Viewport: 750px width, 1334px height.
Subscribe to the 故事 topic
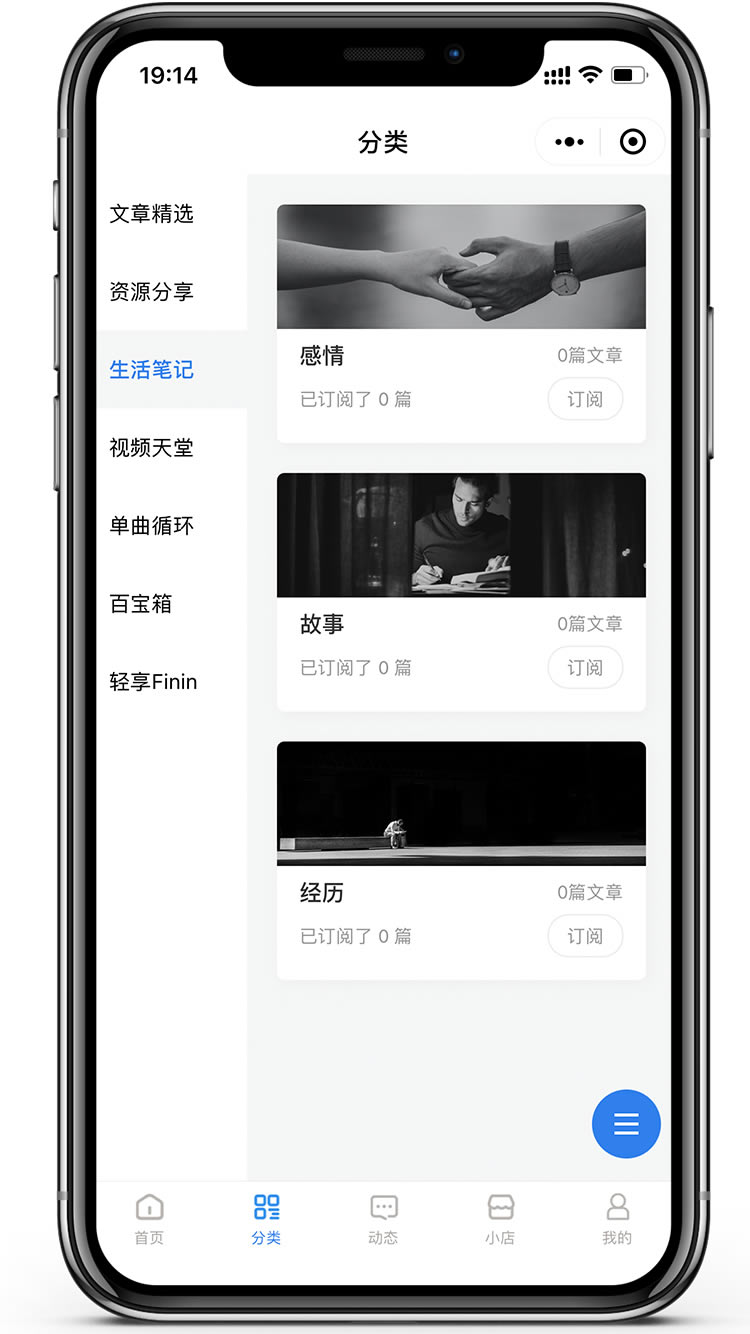pos(585,667)
